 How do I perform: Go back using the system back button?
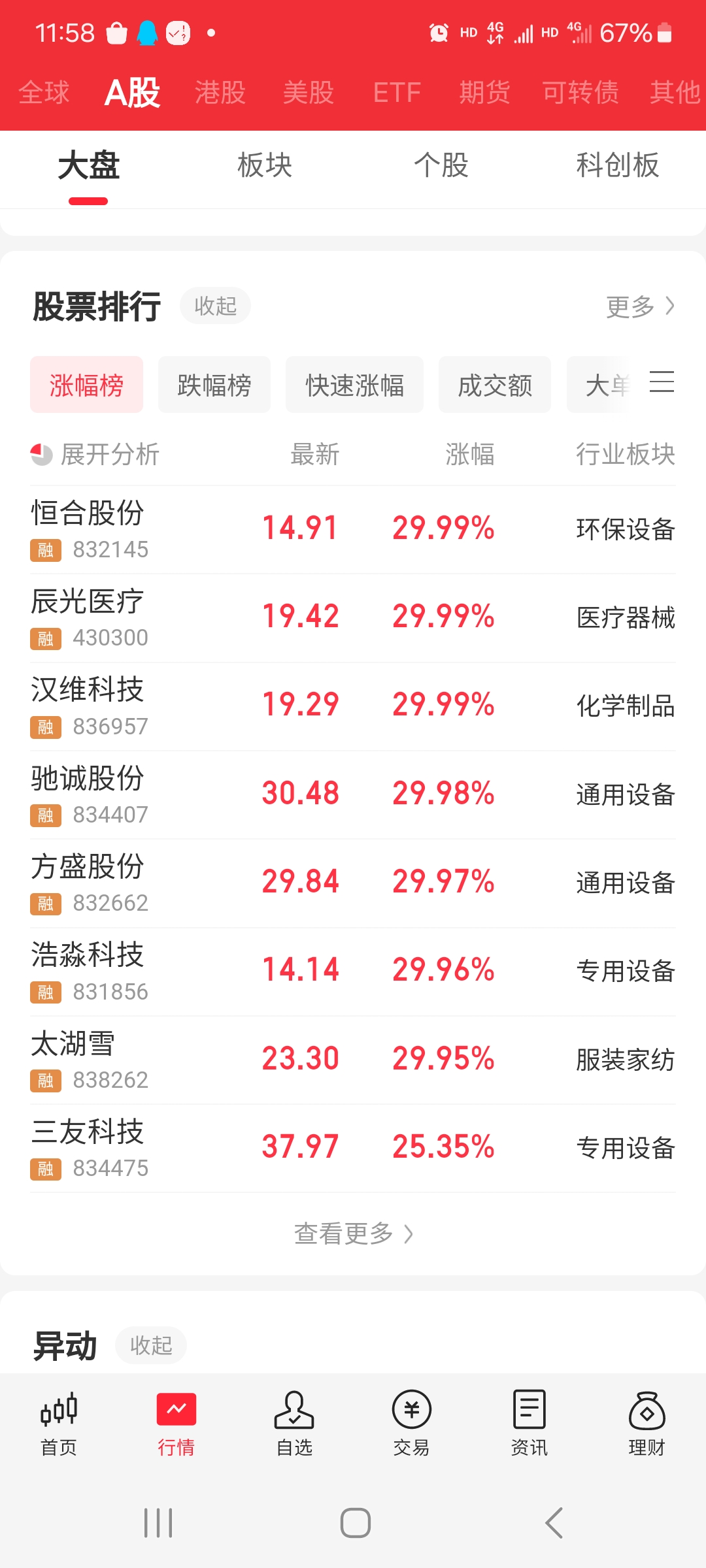click(554, 1523)
